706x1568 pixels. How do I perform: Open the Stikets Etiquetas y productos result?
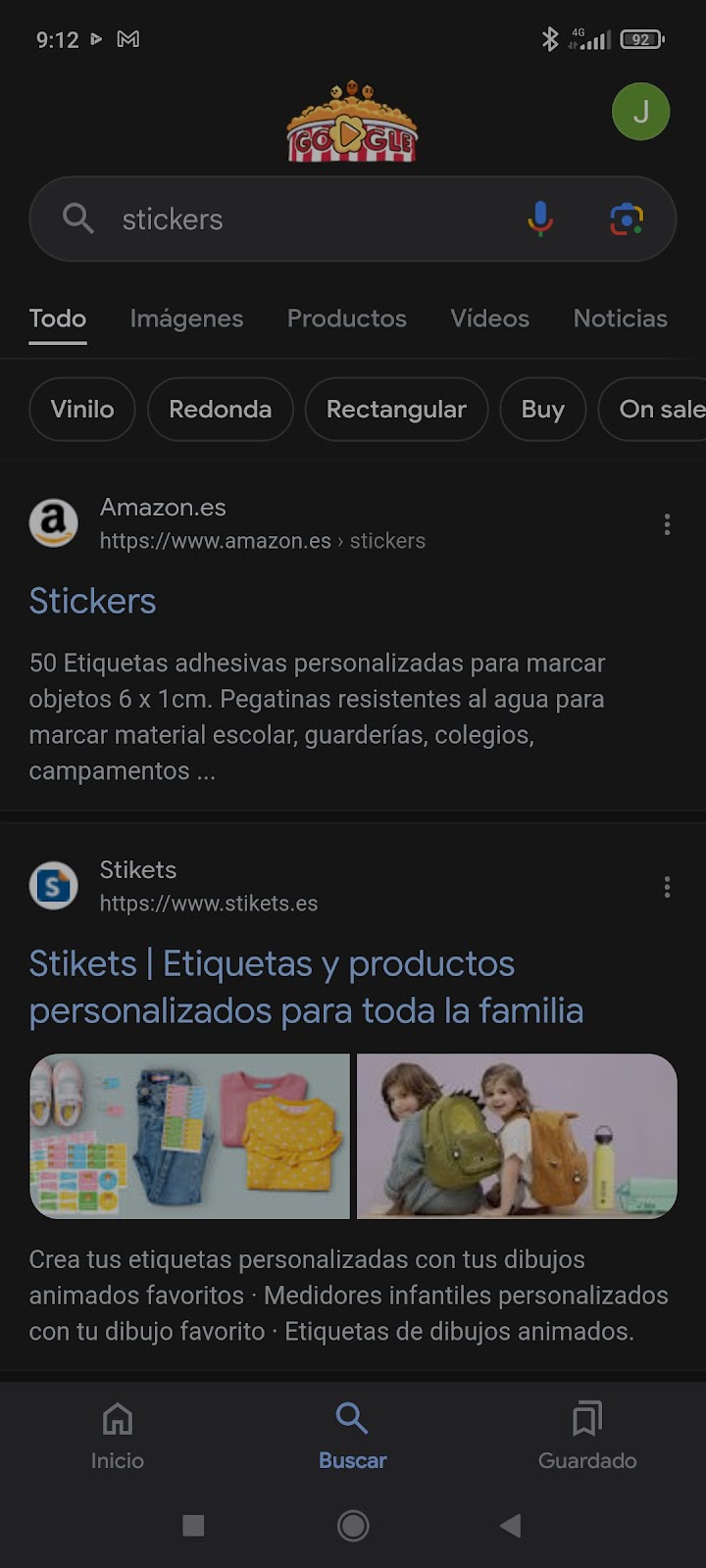click(306, 987)
